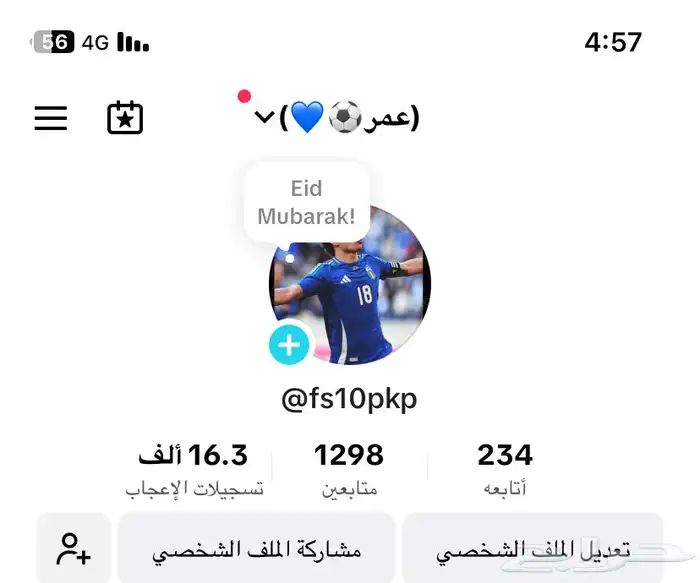Open the starred calendar icon
700x583 pixels.
click(125, 118)
